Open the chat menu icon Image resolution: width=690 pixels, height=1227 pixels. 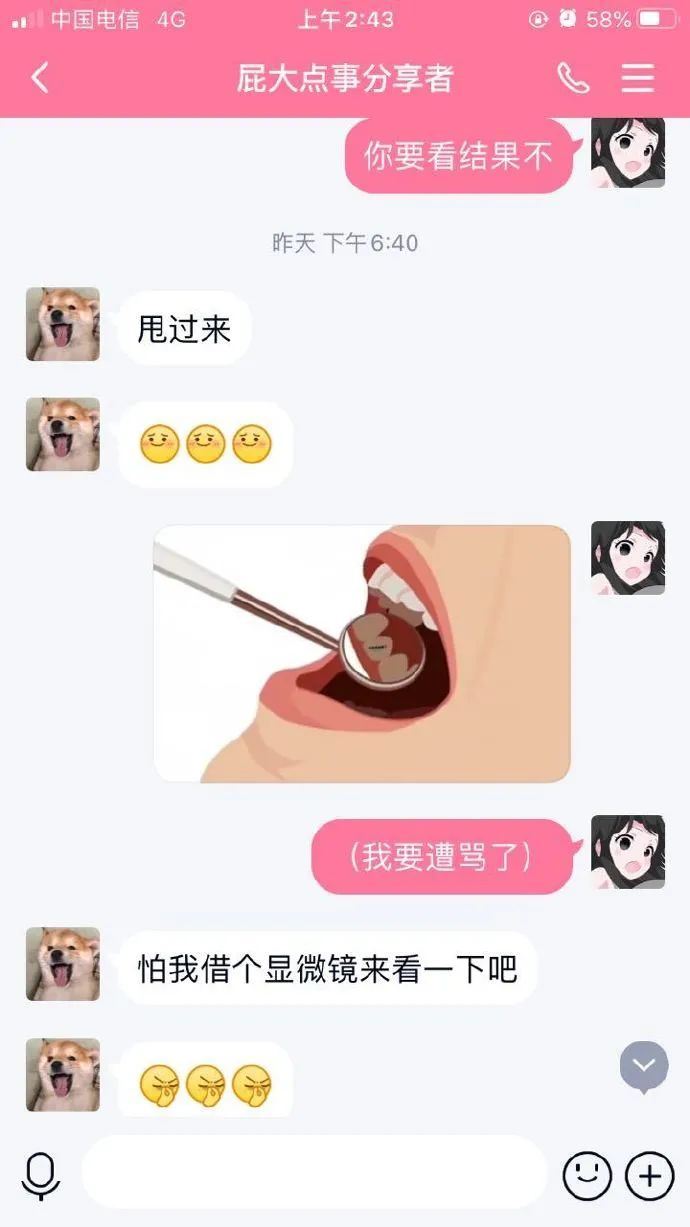638,78
